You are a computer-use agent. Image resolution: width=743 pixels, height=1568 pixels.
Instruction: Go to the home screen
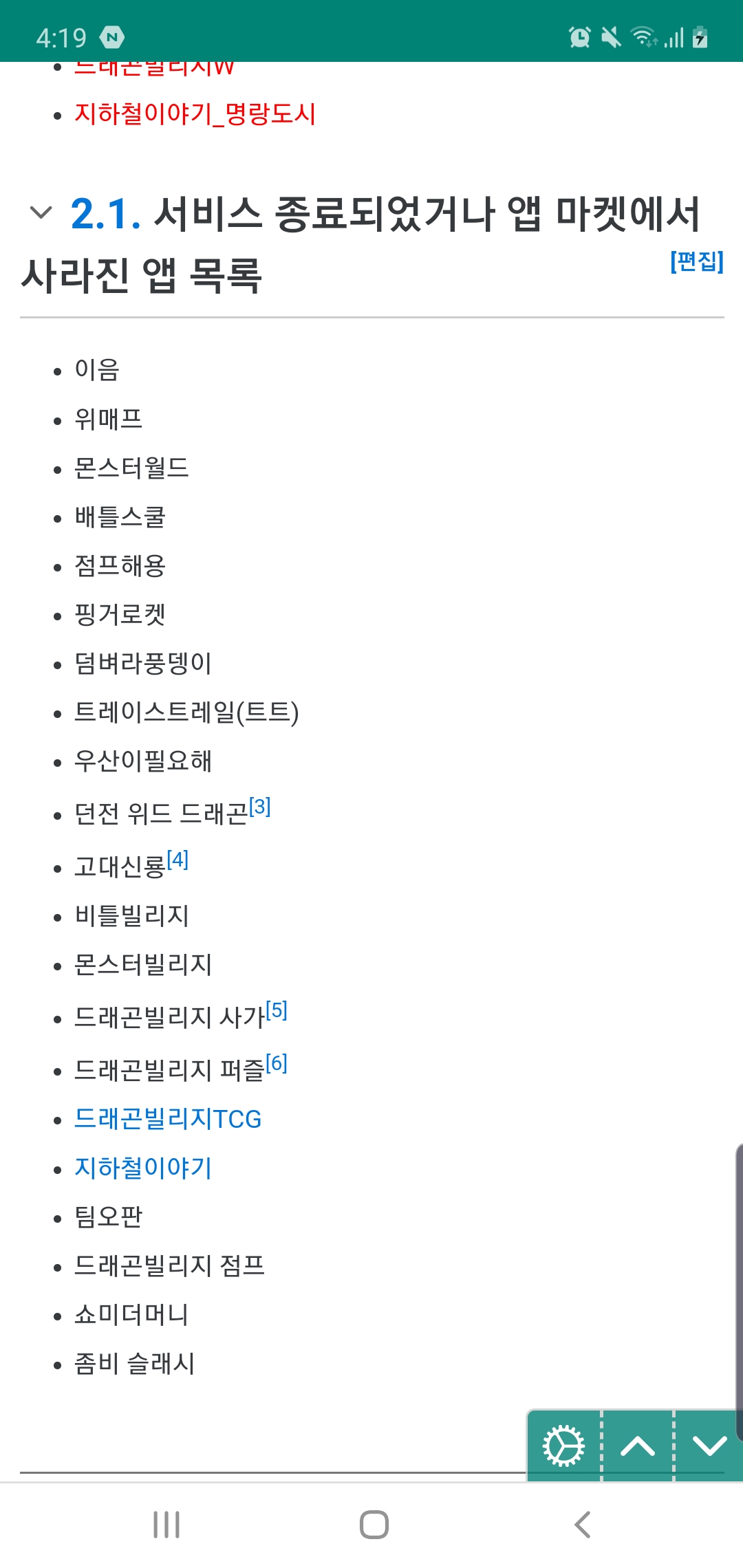click(x=374, y=1525)
